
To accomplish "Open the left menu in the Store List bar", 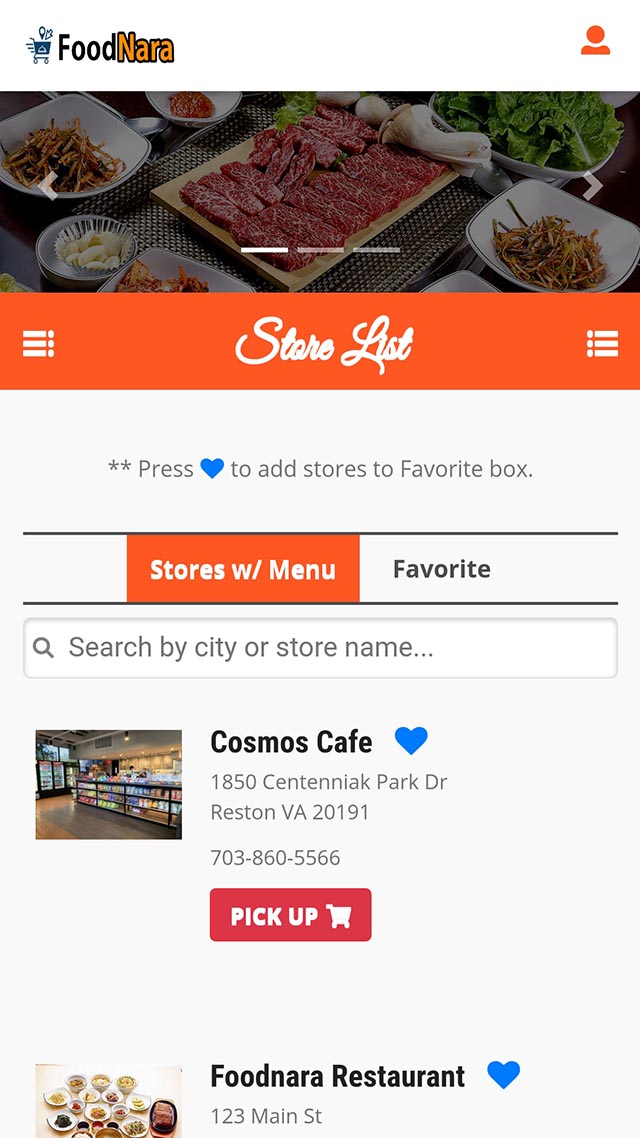I will point(38,343).
